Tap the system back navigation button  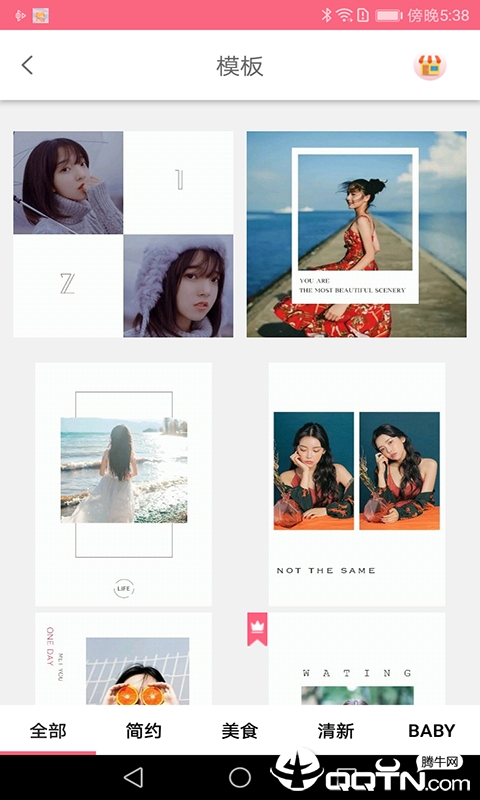tap(134, 778)
